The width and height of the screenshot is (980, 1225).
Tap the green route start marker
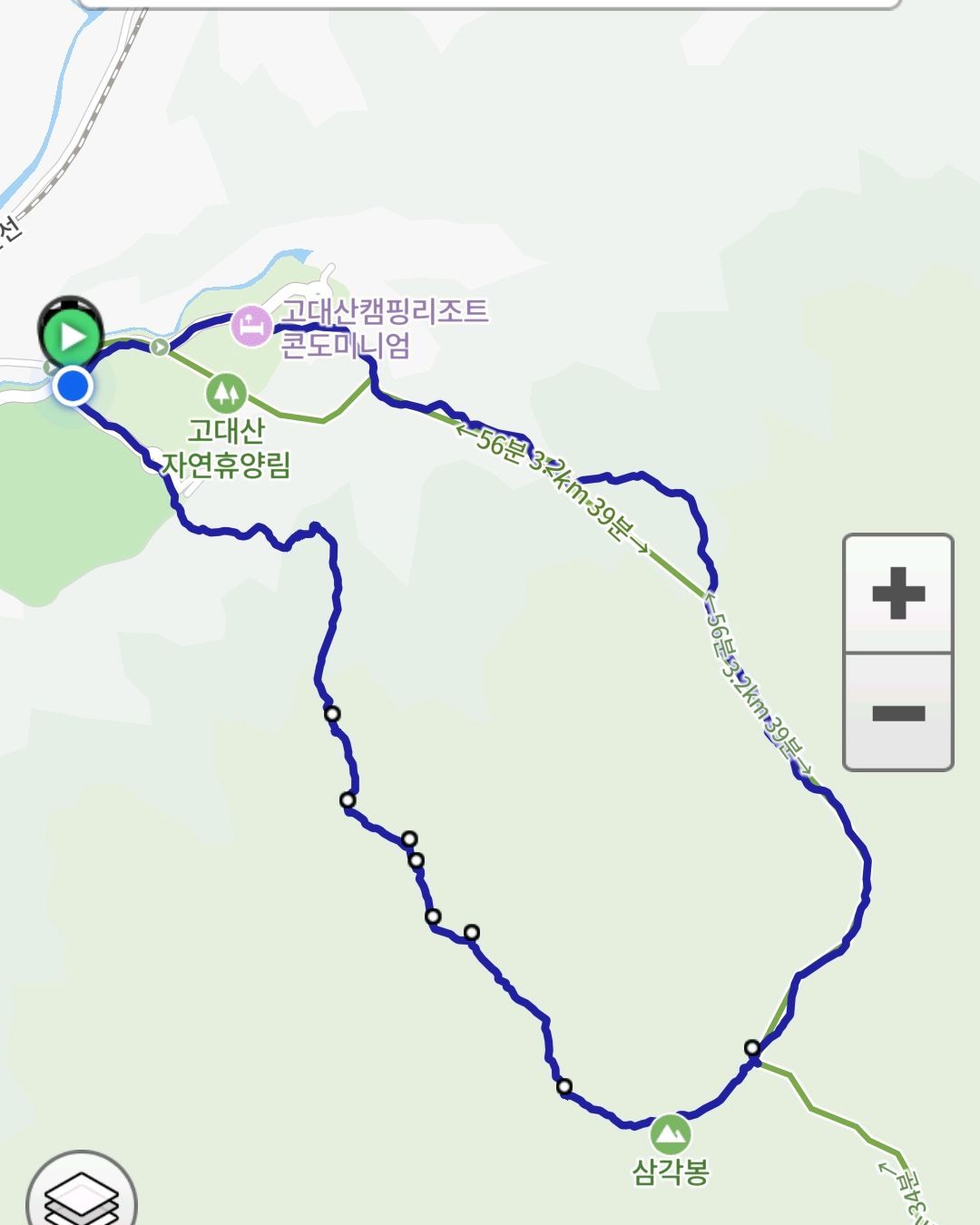tap(71, 337)
